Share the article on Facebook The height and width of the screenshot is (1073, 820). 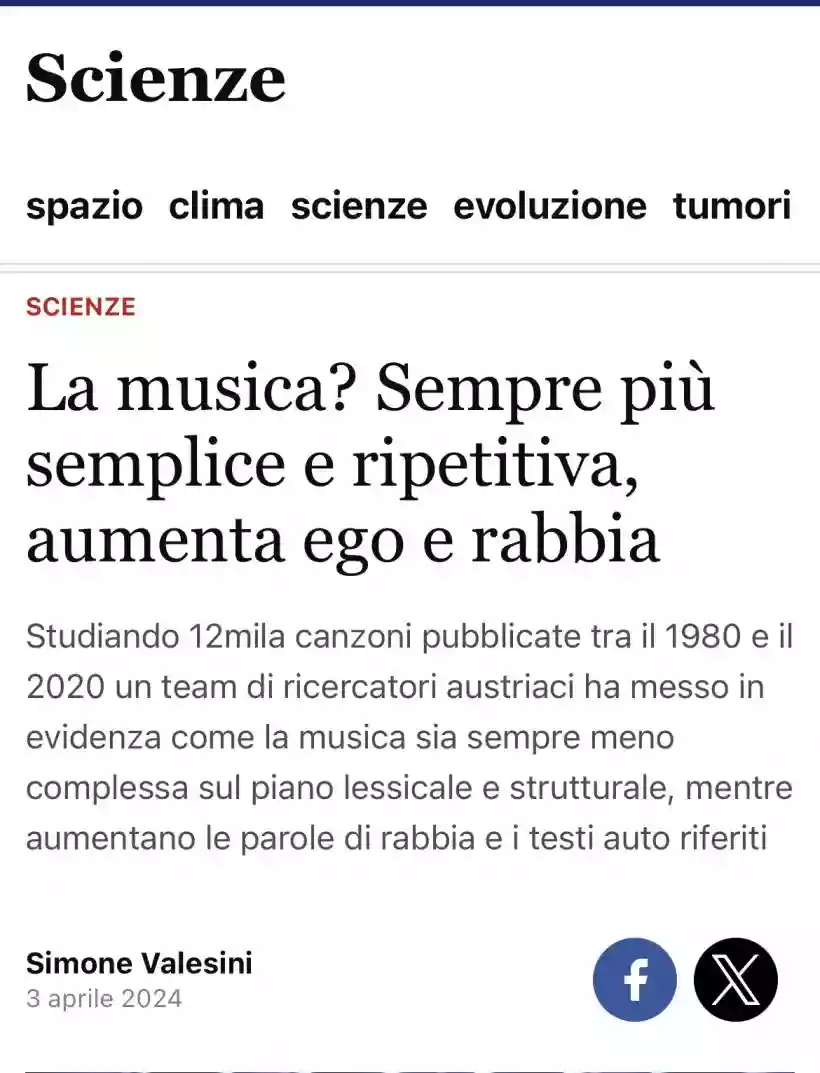click(x=634, y=979)
